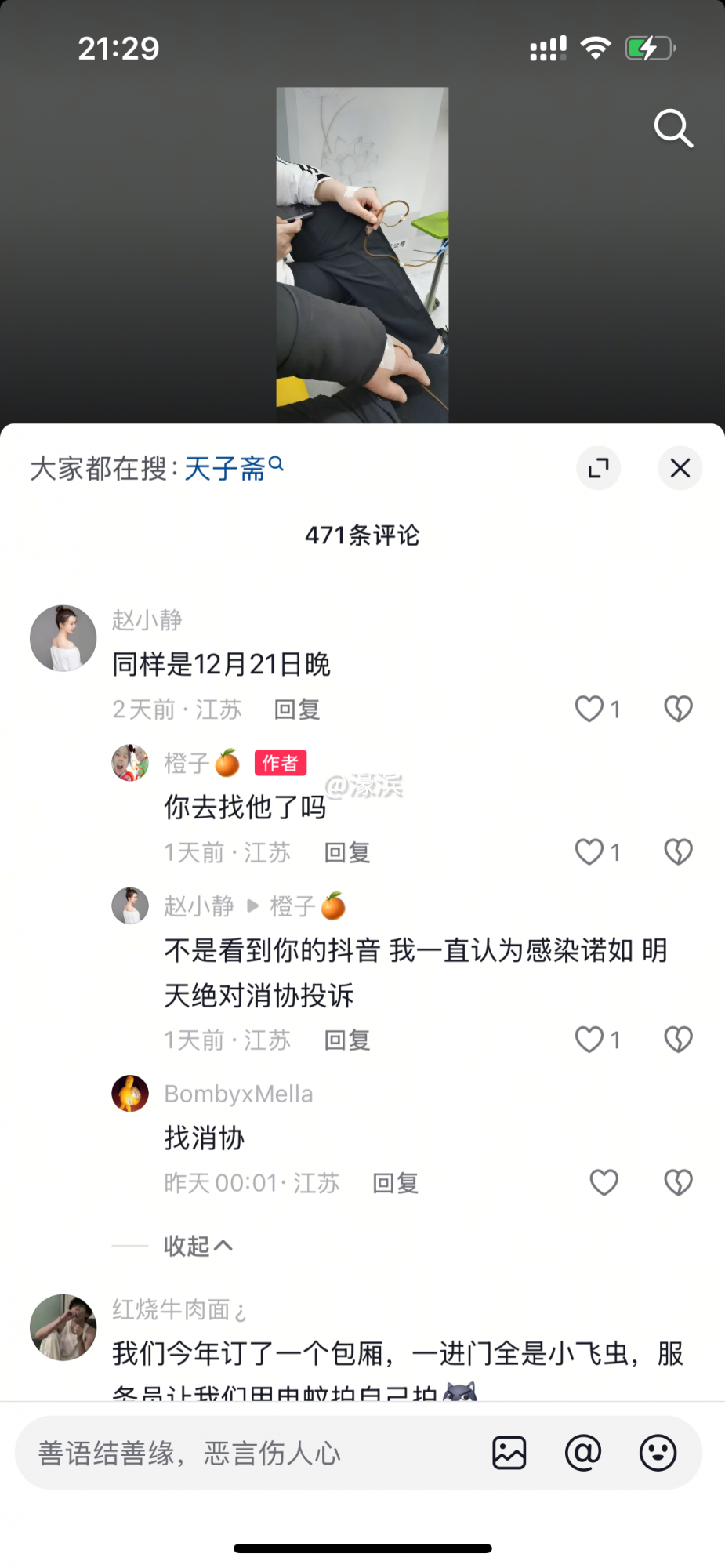Viewport: 725px width, 1568px height.
Task: Click the expand-to-fullscreen icon near trending search
Action: pos(598,468)
